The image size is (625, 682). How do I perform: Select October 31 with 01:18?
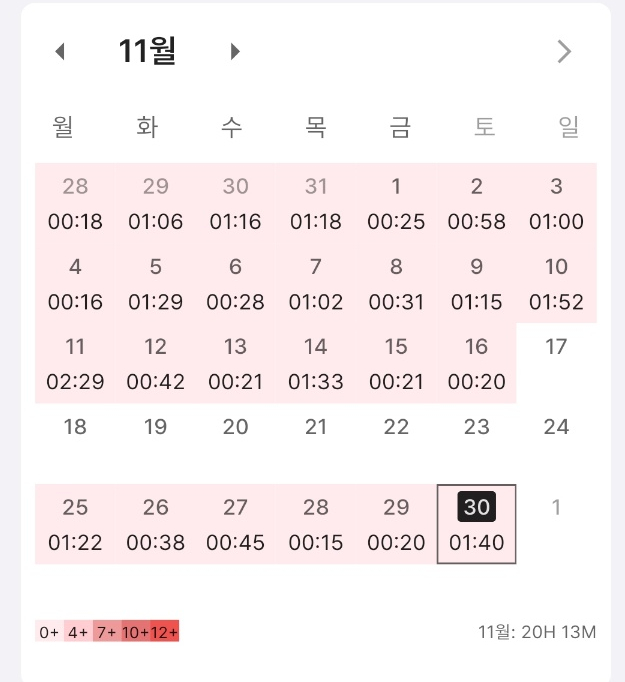click(316, 203)
